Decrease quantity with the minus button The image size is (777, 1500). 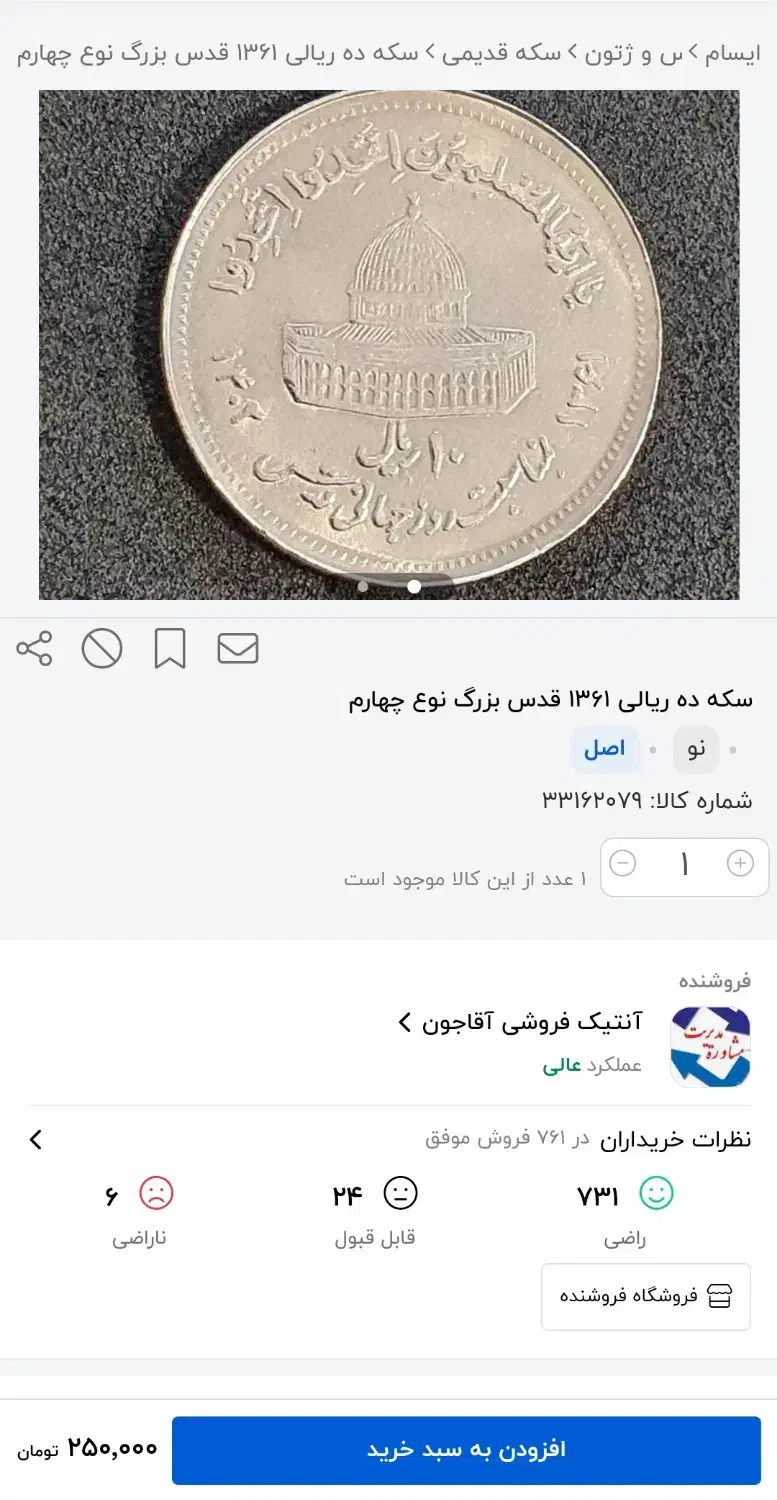click(x=622, y=864)
